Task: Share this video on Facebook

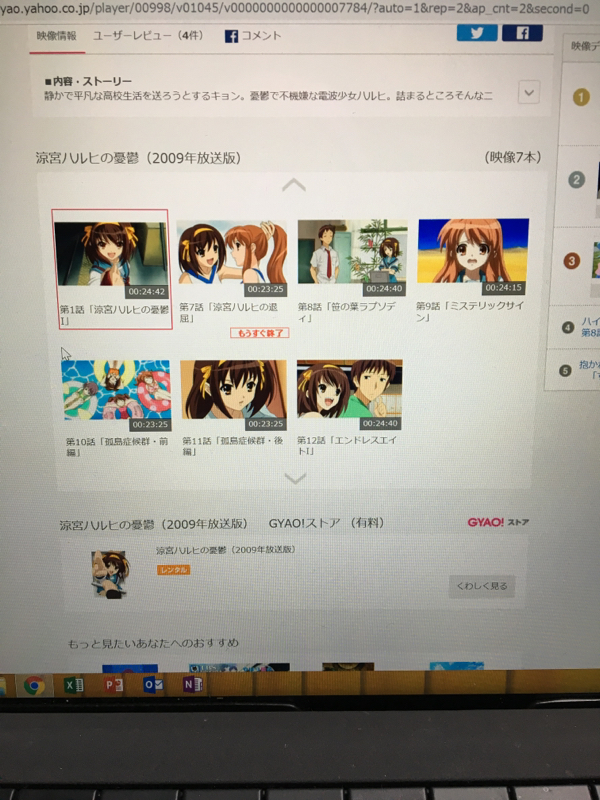Action: (522, 33)
